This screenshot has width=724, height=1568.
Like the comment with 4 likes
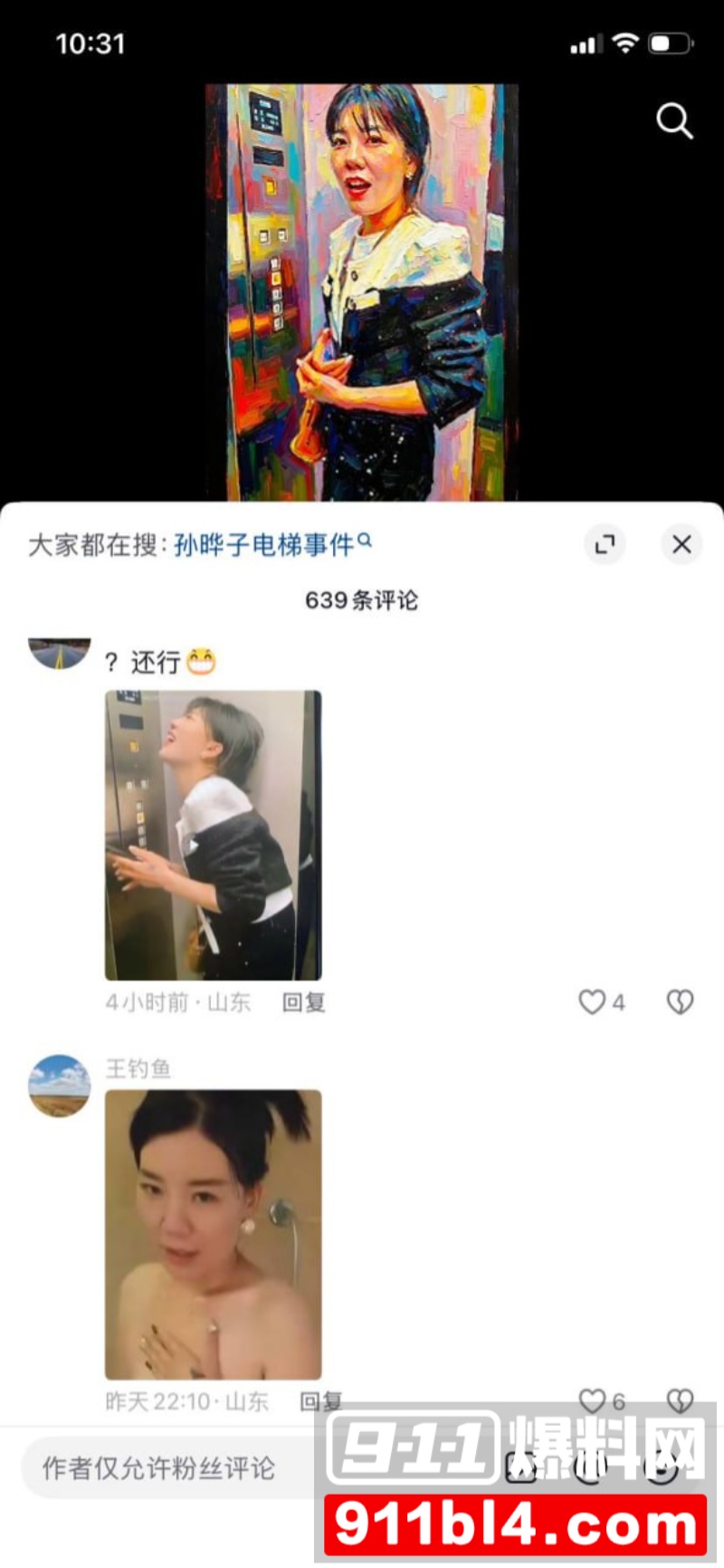tap(592, 1002)
